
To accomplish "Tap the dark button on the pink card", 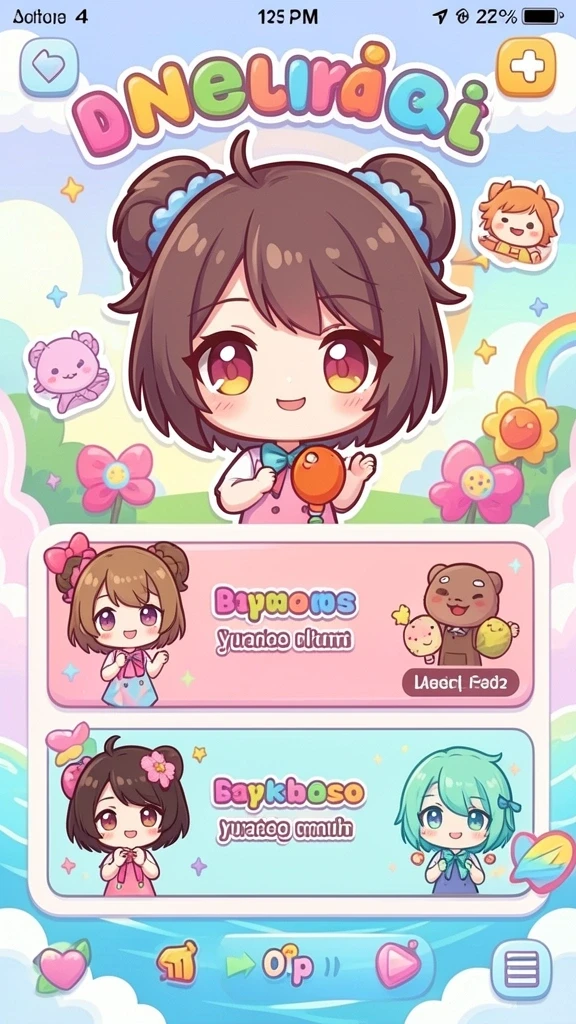I will click(460, 683).
